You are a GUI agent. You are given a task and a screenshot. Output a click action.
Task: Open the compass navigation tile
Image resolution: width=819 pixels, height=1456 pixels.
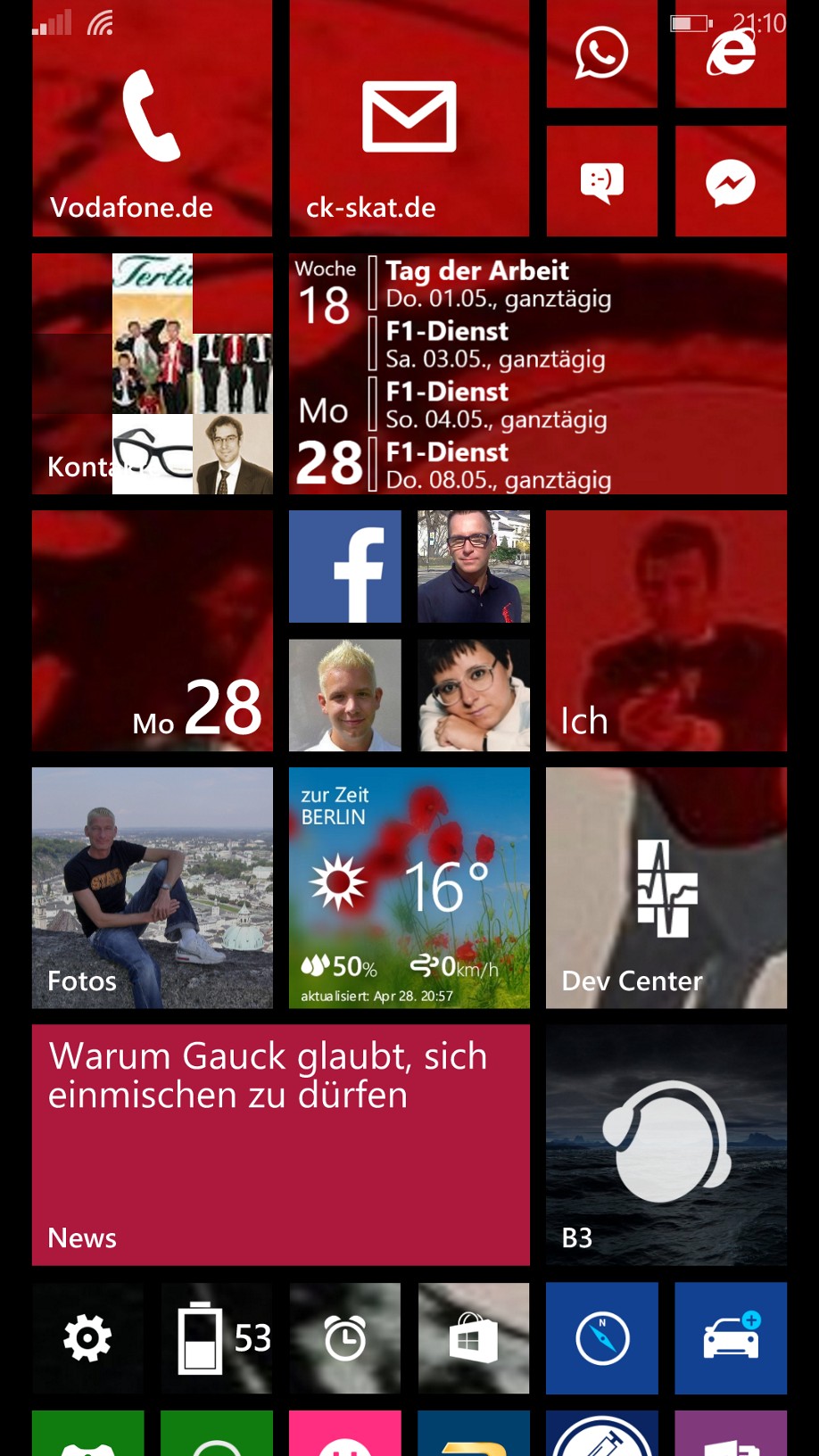pyautogui.click(x=601, y=1338)
